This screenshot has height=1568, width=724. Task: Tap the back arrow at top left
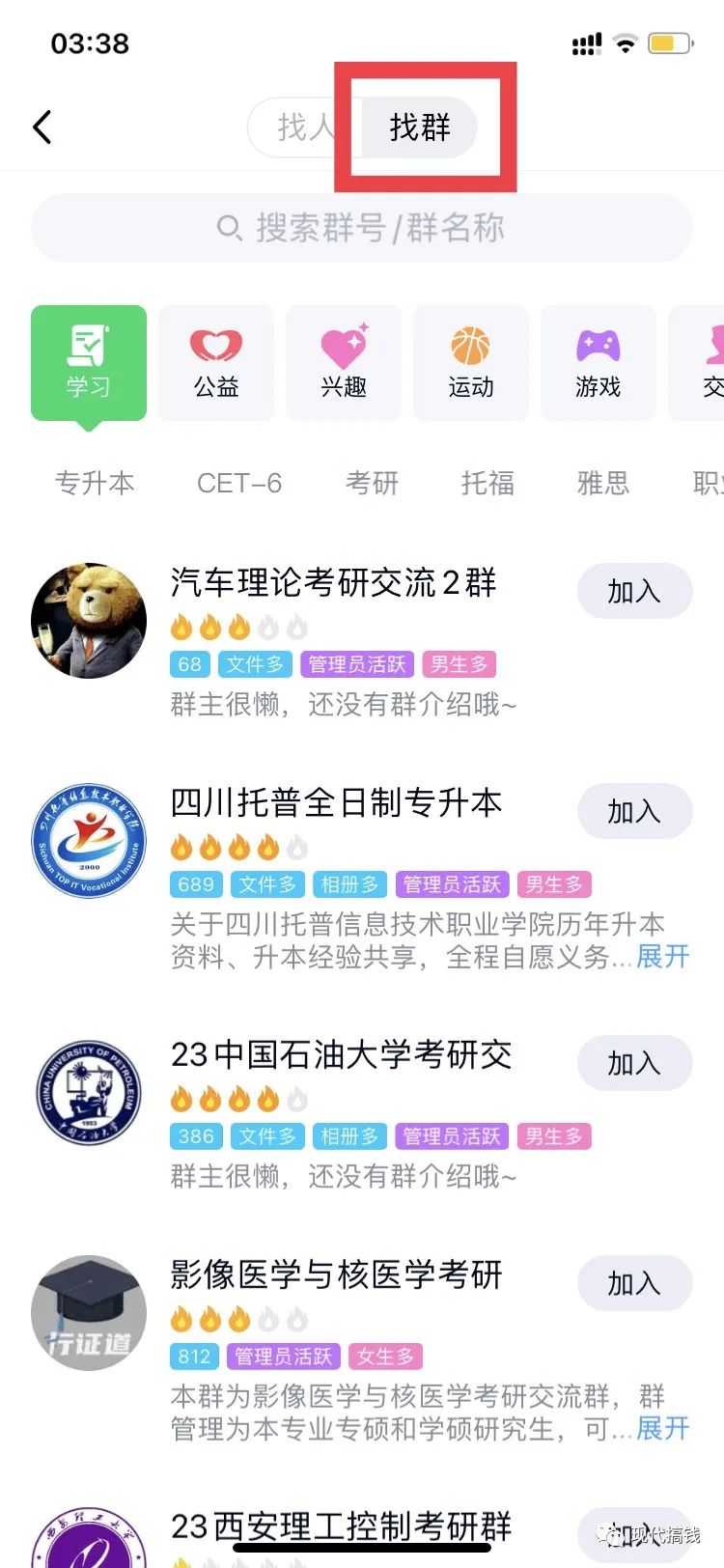point(41,126)
